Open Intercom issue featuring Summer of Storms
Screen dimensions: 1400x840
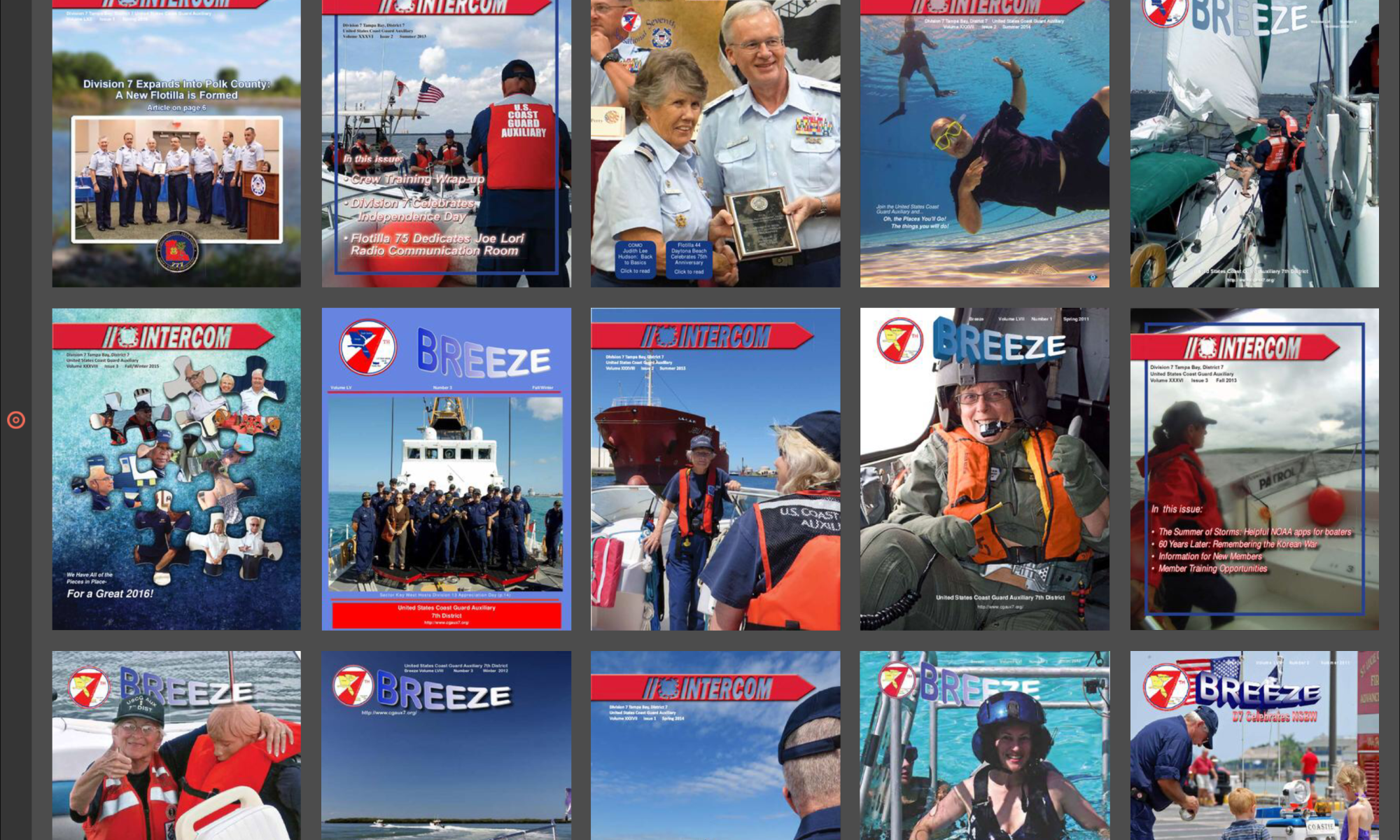(1254, 469)
